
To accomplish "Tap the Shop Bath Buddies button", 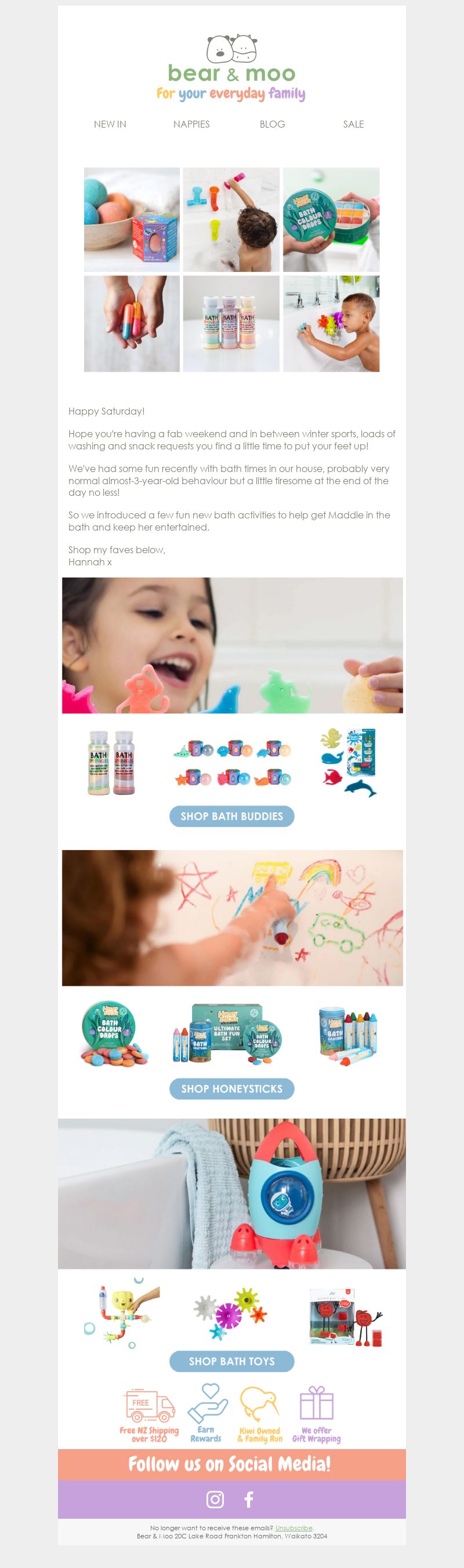I will coord(231,816).
